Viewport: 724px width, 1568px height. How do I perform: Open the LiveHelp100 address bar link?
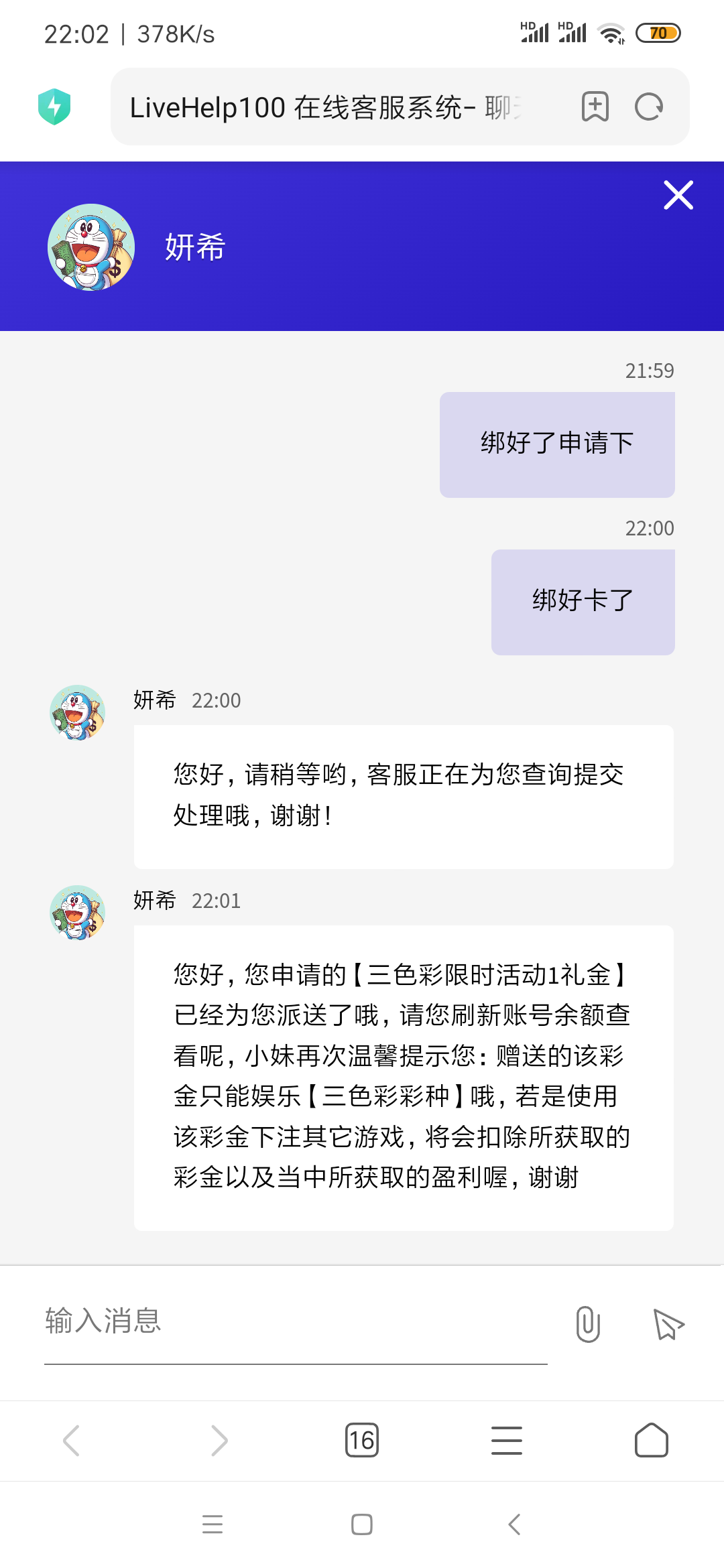(322, 107)
